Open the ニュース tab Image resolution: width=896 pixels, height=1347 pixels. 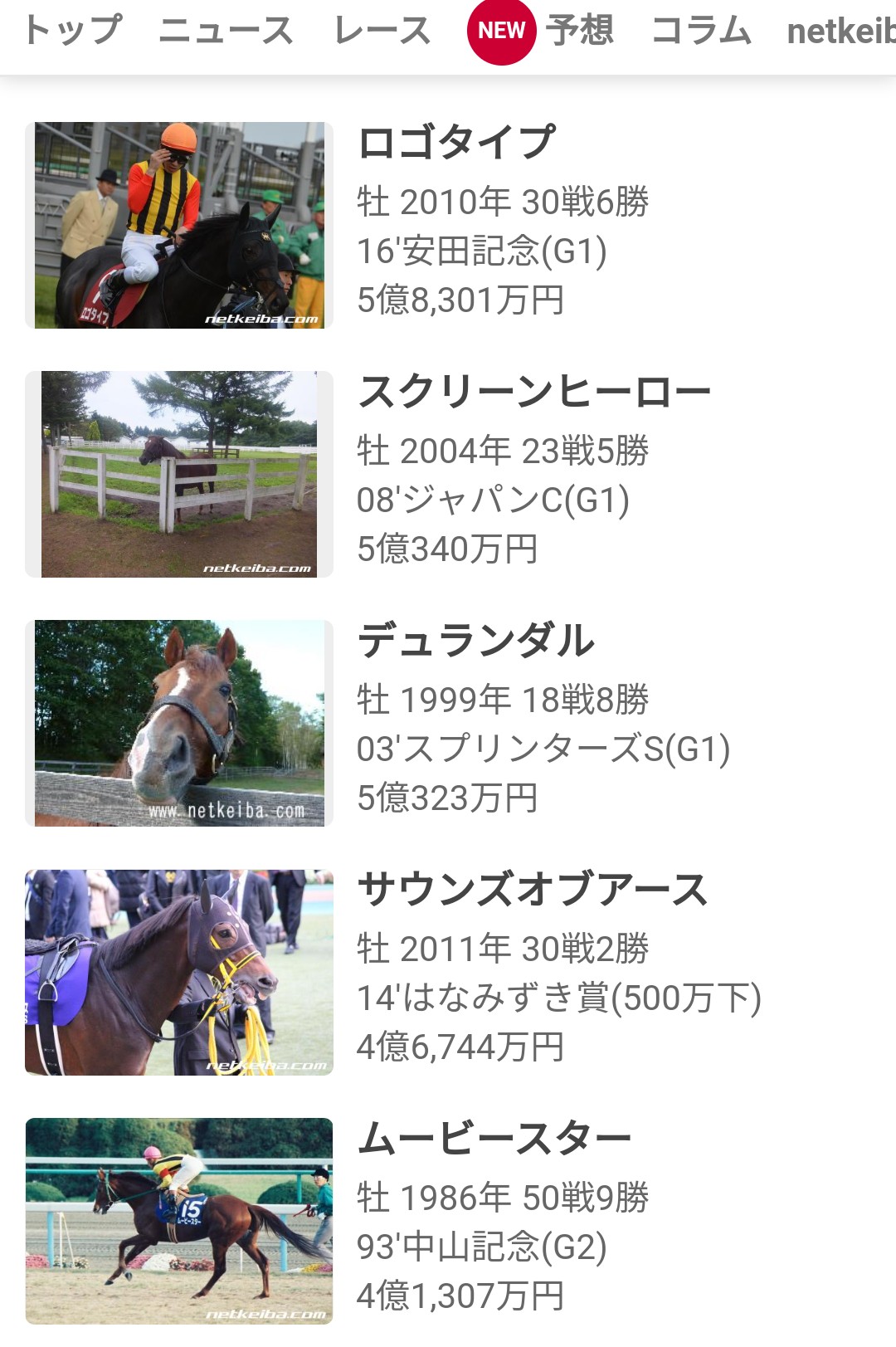(x=226, y=31)
